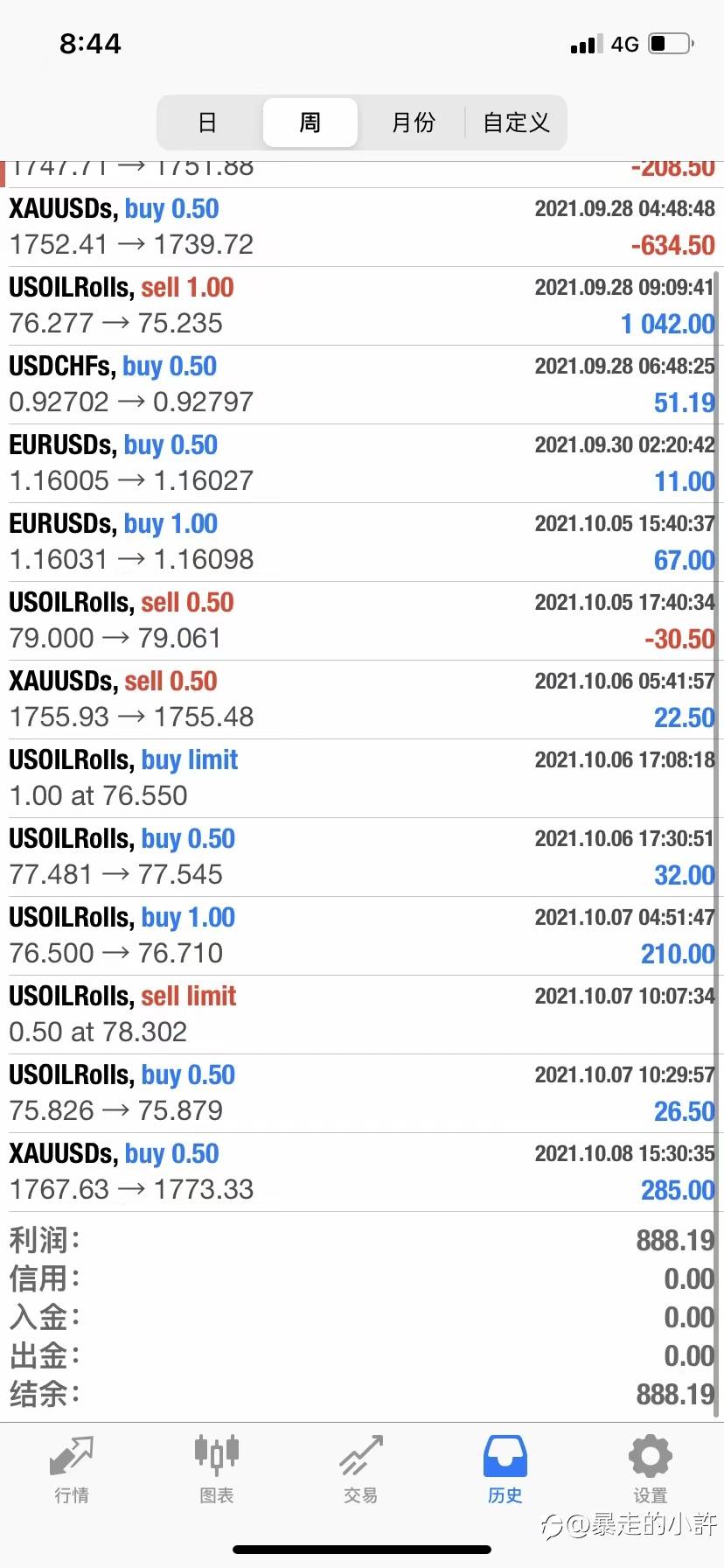Open the 设置 settings tab
Image resolution: width=724 pixels, height=1568 pixels.
(x=651, y=1471)
